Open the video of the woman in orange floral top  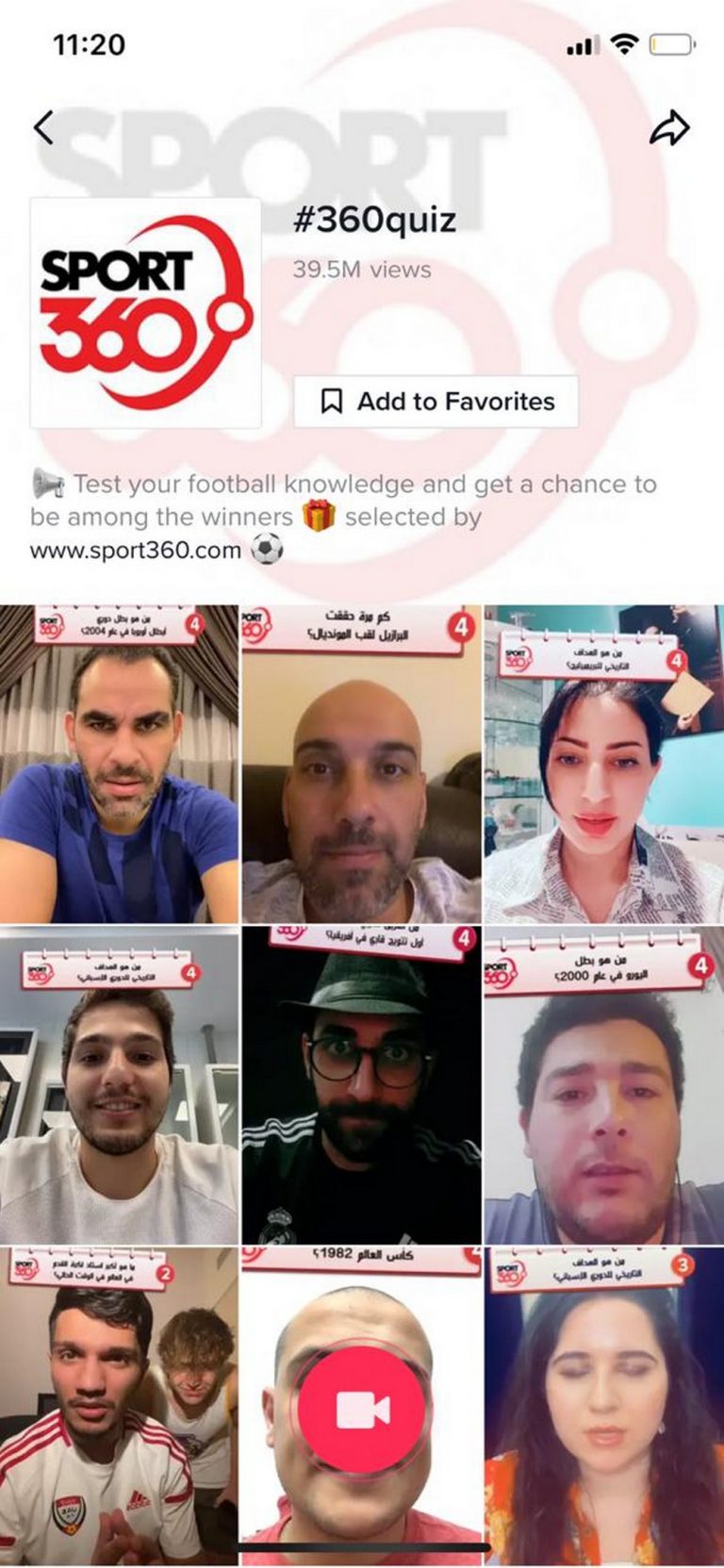(604, 1405)
